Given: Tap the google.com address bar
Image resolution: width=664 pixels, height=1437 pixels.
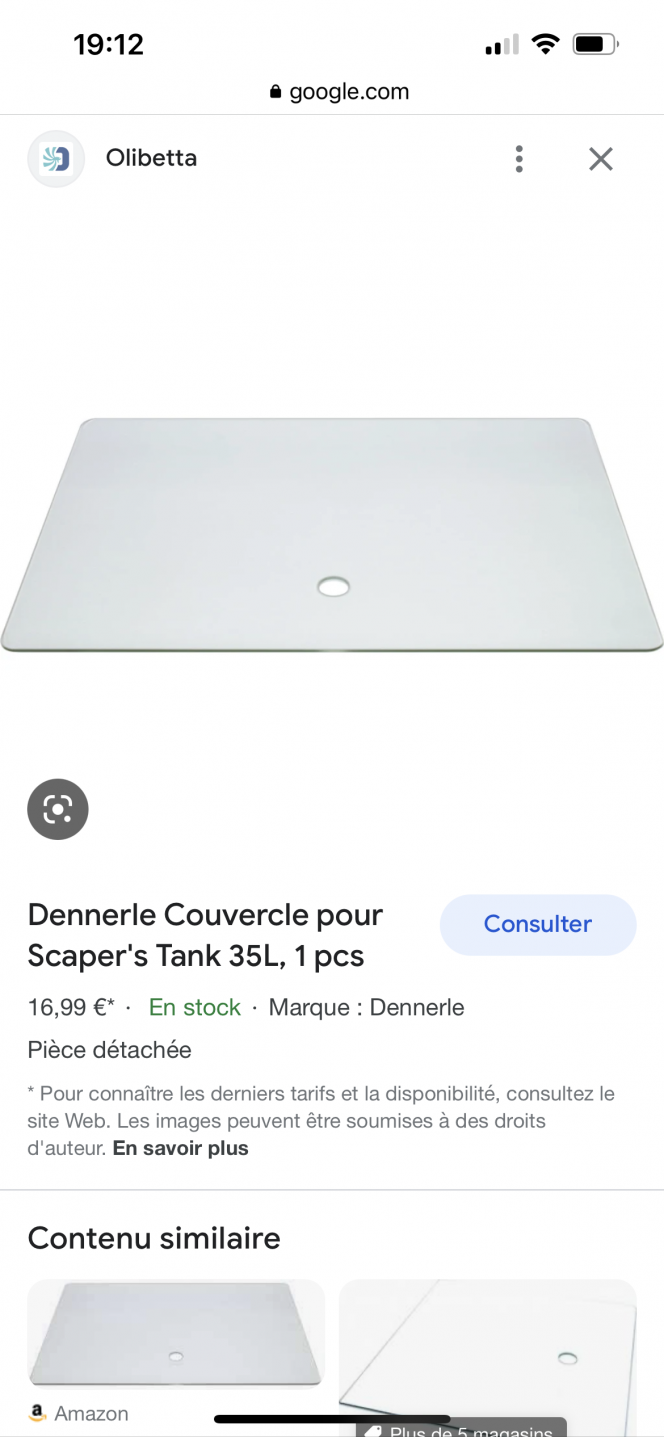Looking at the screenshot, I should click(339, 92).
